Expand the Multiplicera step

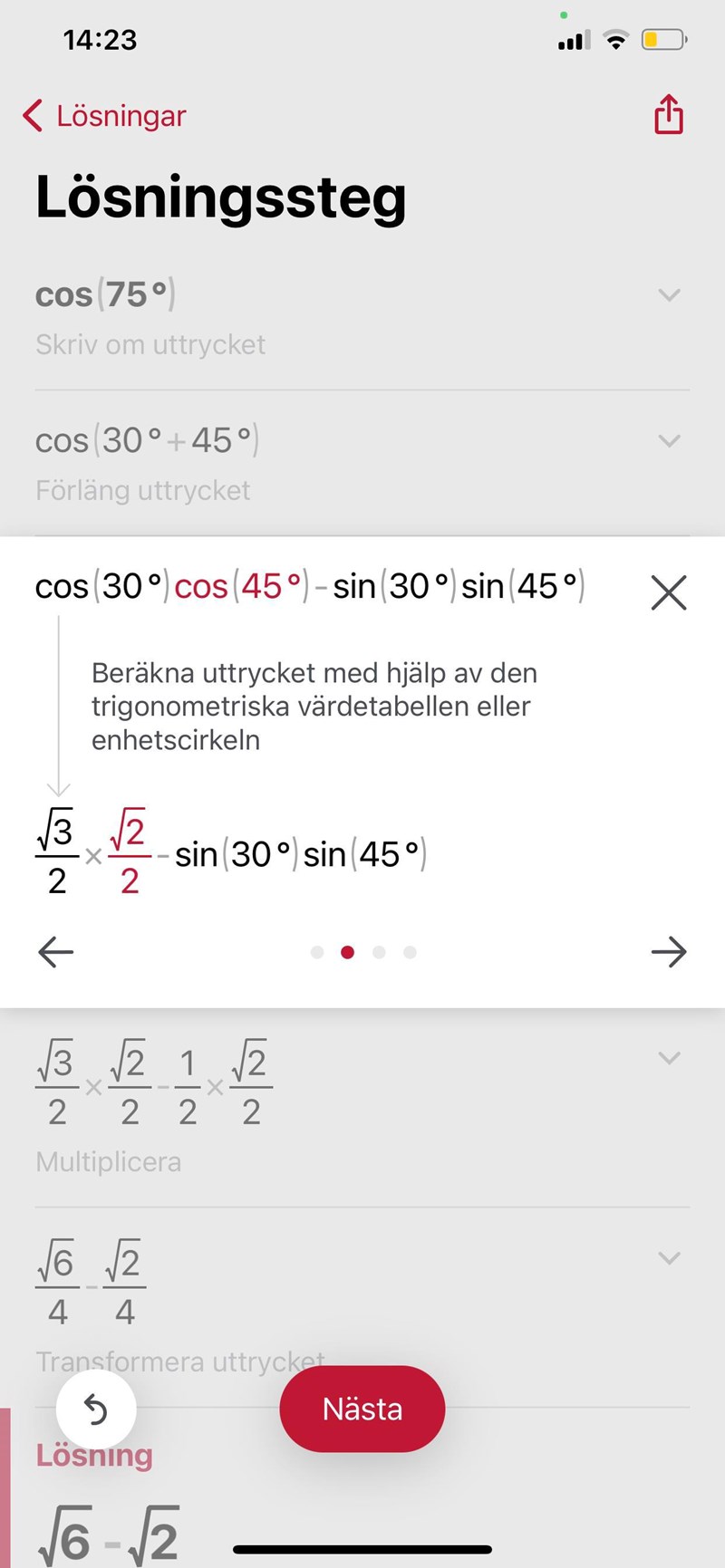click(669, 1058)
